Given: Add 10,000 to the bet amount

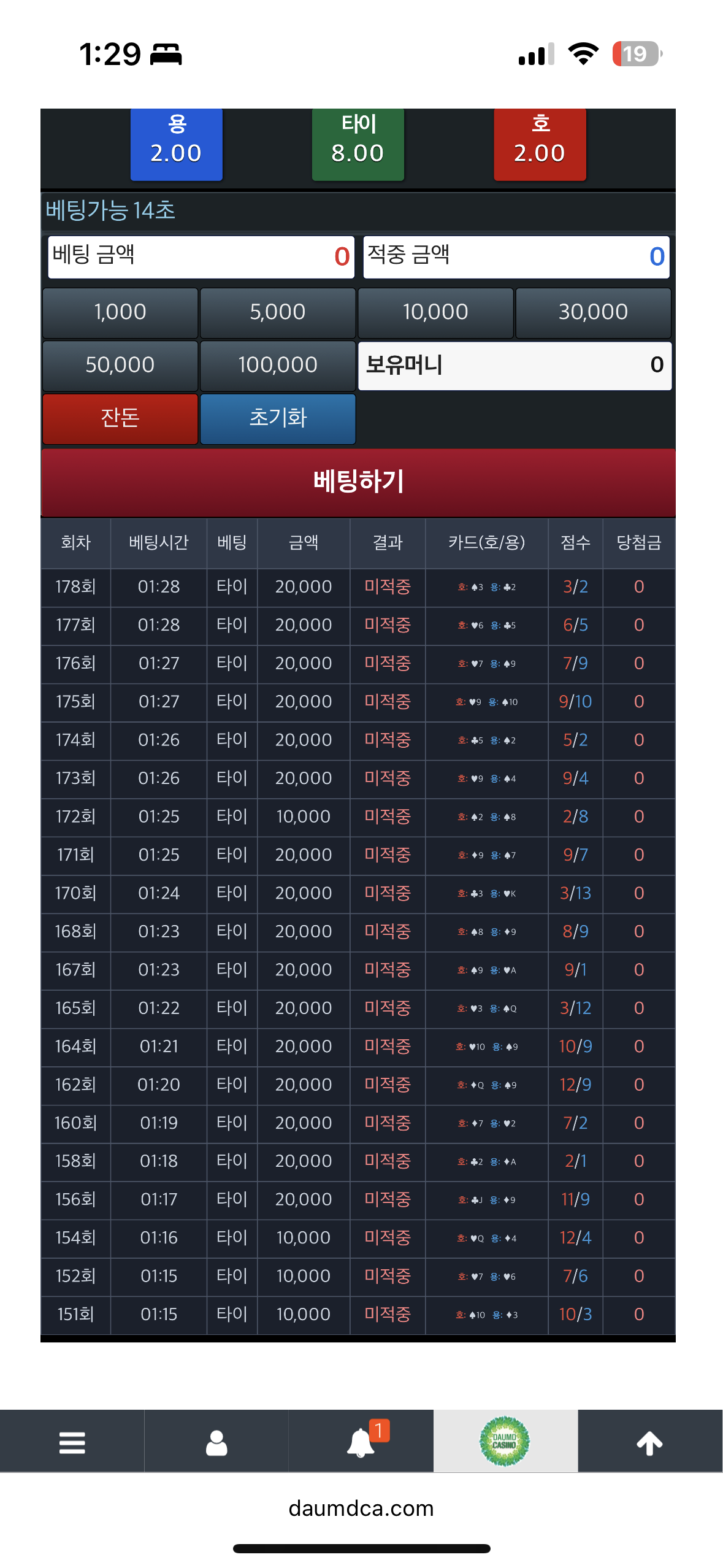Looking at the screenshot, I should tap(435, 312).
